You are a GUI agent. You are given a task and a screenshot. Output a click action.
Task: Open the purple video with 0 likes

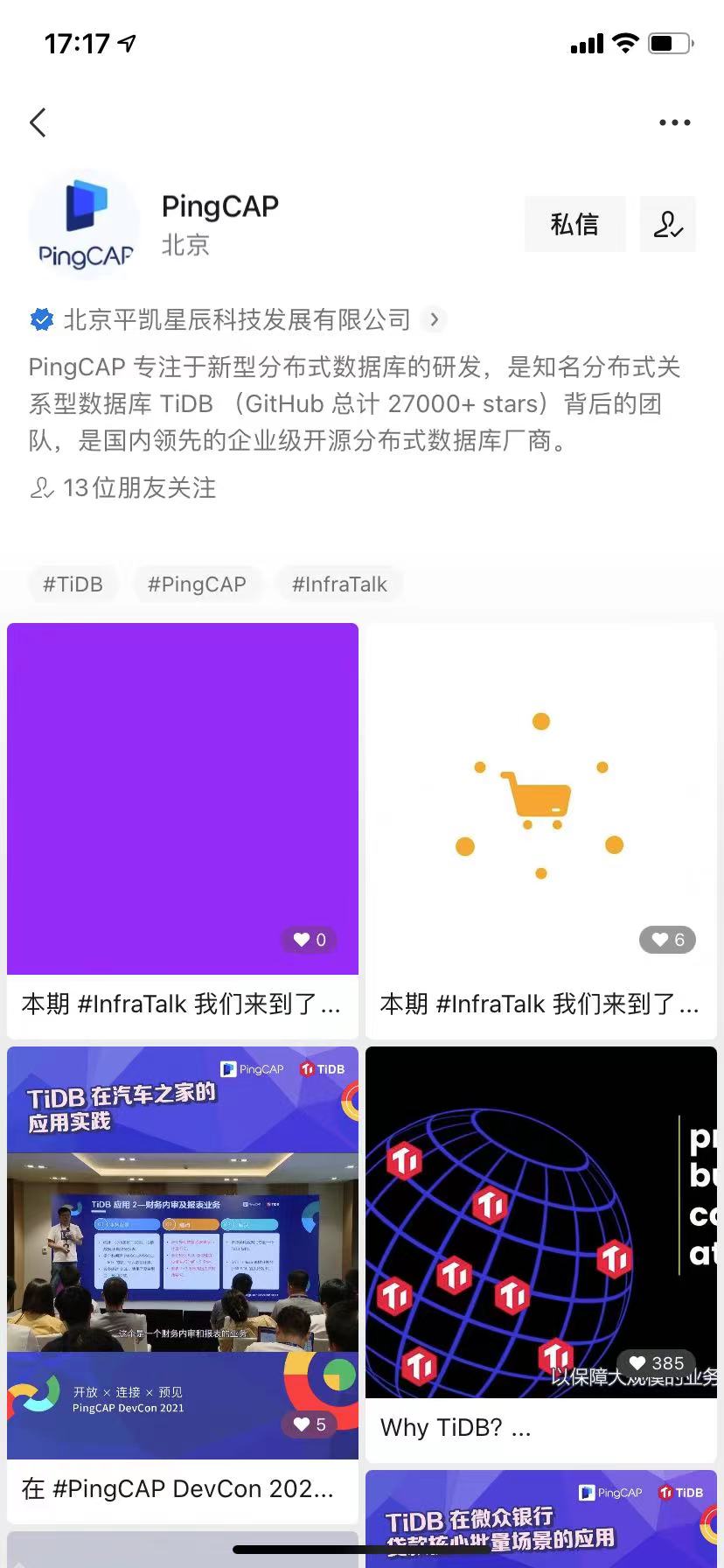[183, 830]
